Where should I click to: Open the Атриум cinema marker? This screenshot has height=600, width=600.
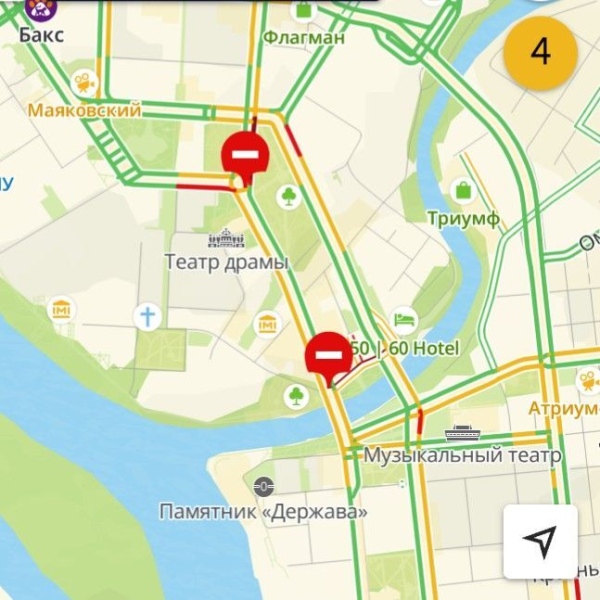point(587,381)
